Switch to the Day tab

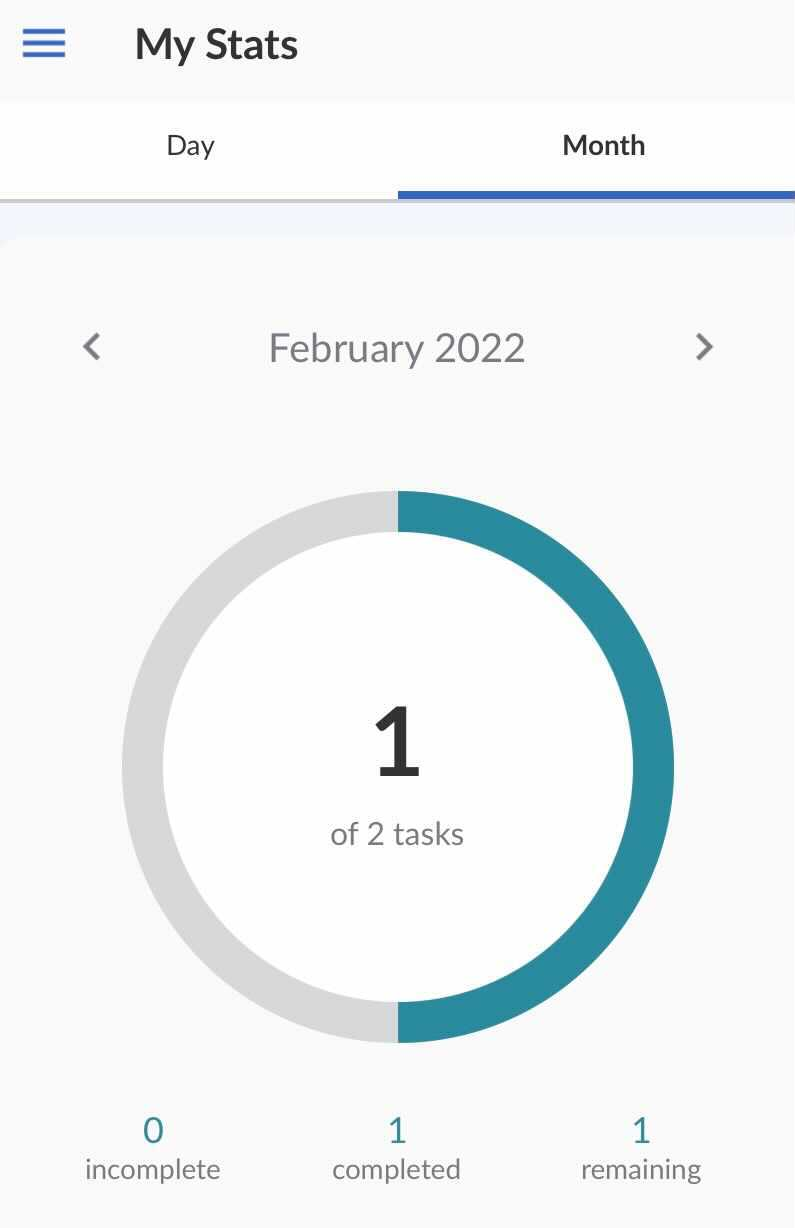click(x=190, y=146)
